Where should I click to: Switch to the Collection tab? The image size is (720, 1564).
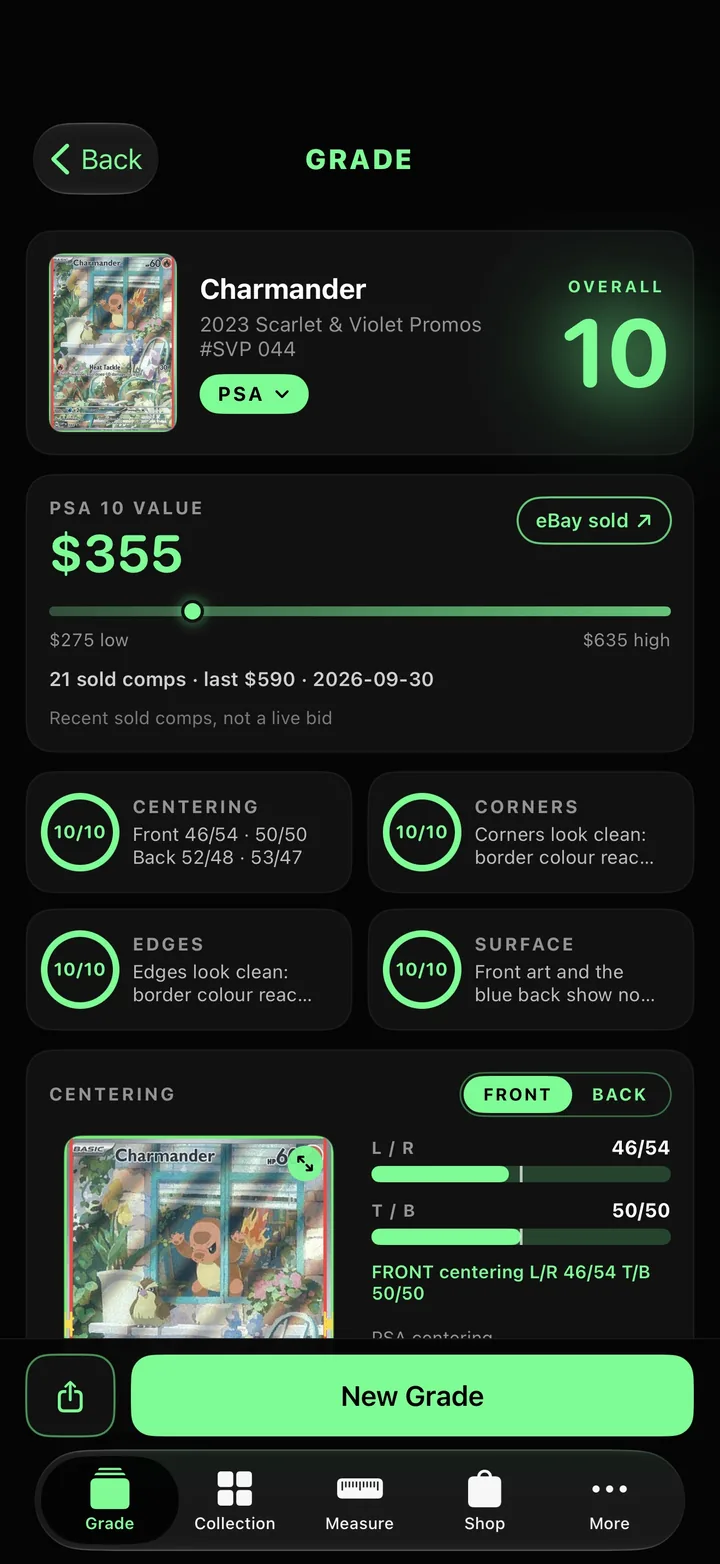click(x=235, y=1501)
